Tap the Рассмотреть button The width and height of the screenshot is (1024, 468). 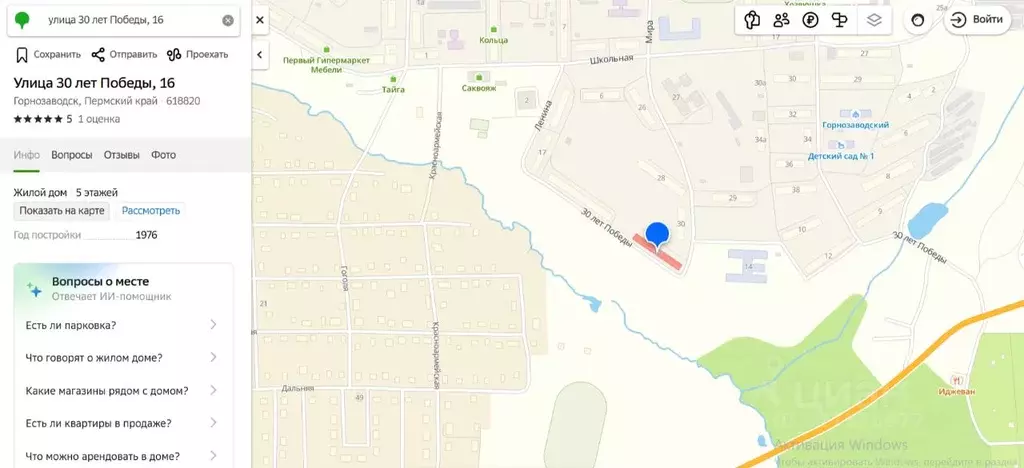151,211
